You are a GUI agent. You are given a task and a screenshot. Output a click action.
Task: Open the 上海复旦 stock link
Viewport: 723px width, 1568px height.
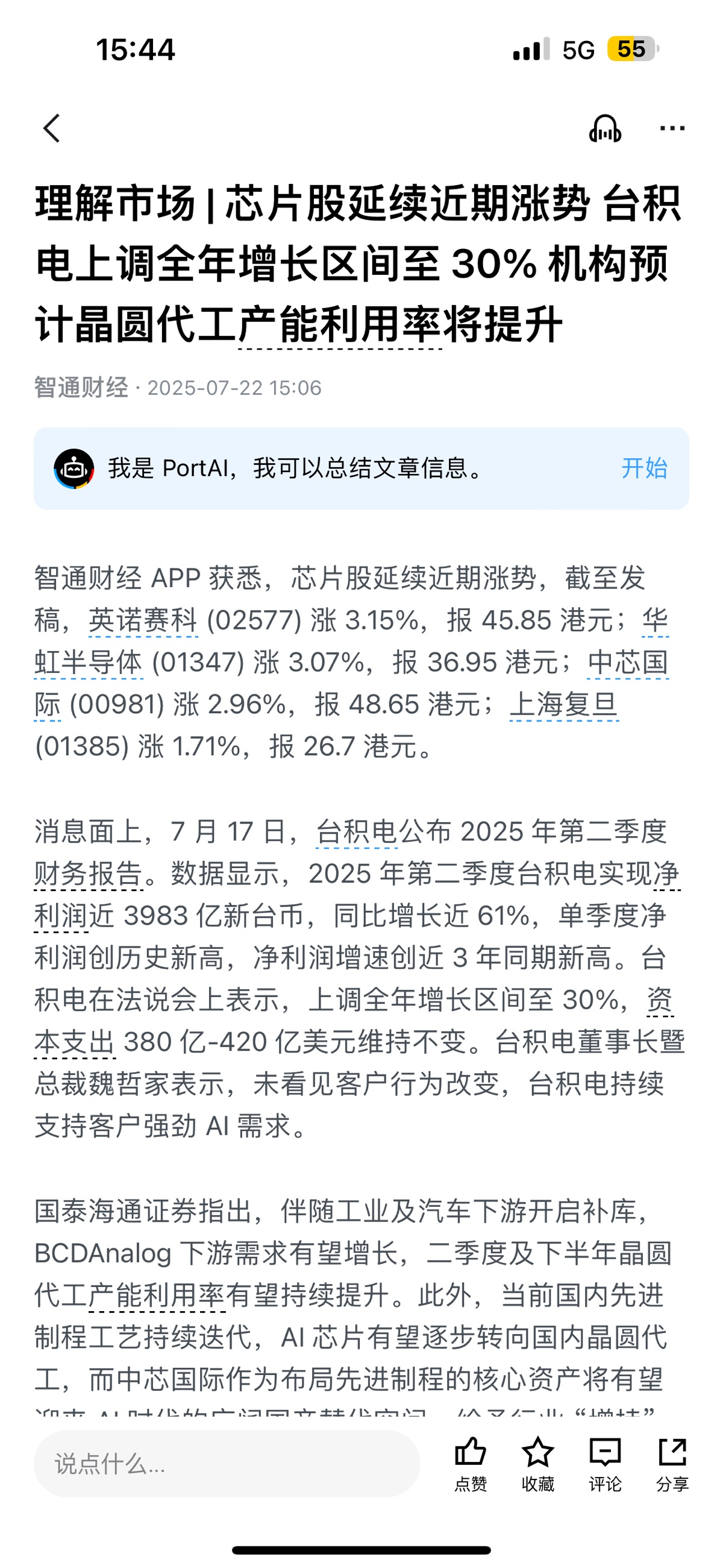pos(563,704)
